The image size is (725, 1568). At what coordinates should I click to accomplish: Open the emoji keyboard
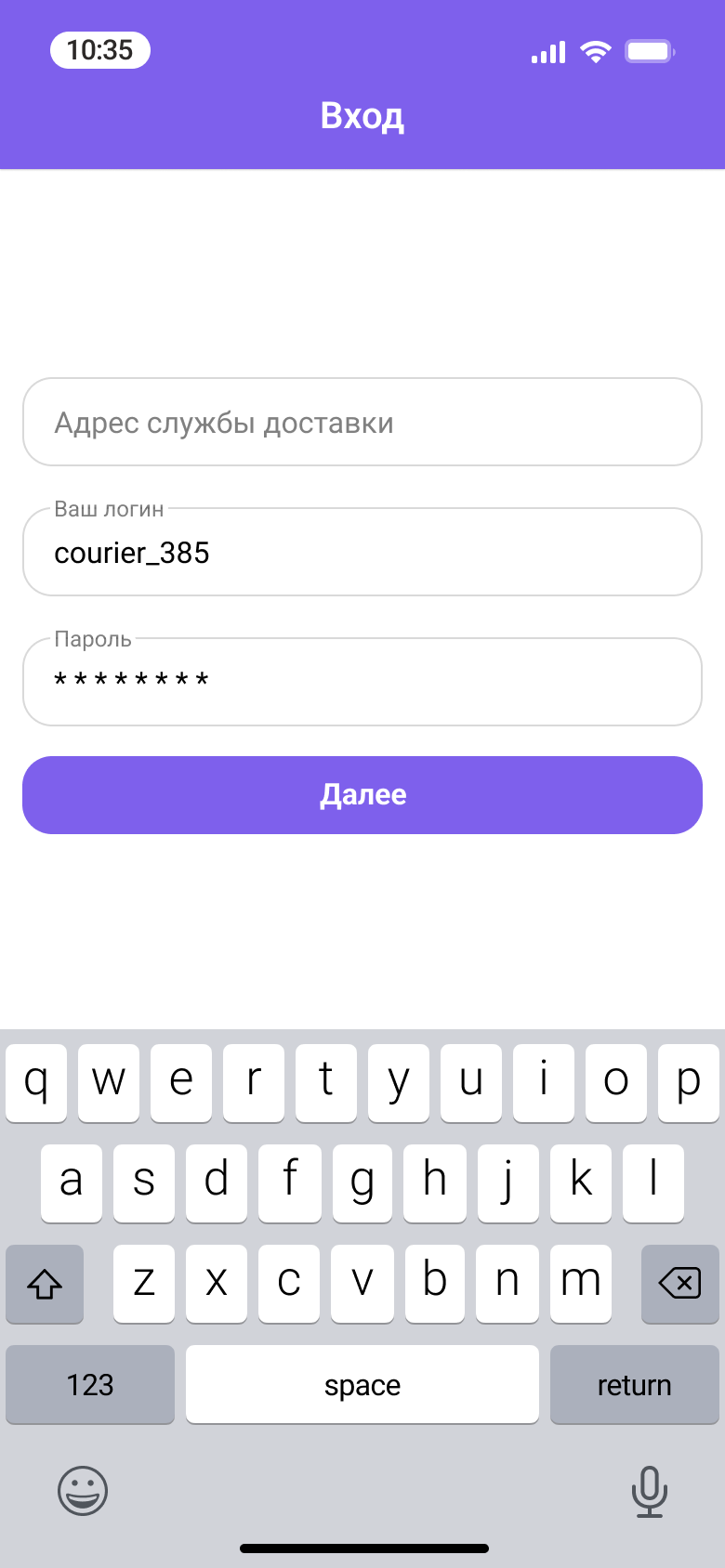(83, 1491)
